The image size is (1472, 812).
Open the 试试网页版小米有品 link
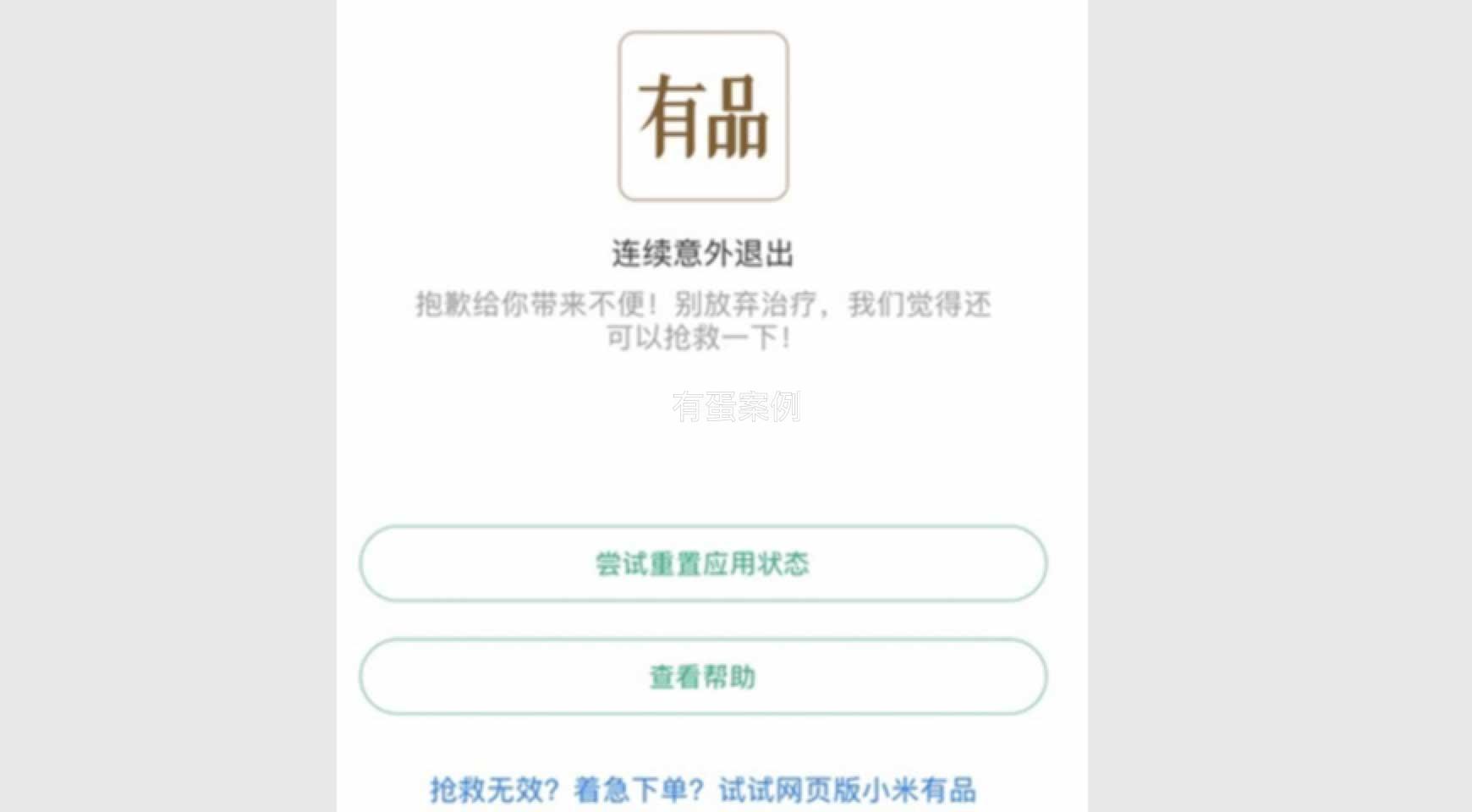click(x=846, y=790)
